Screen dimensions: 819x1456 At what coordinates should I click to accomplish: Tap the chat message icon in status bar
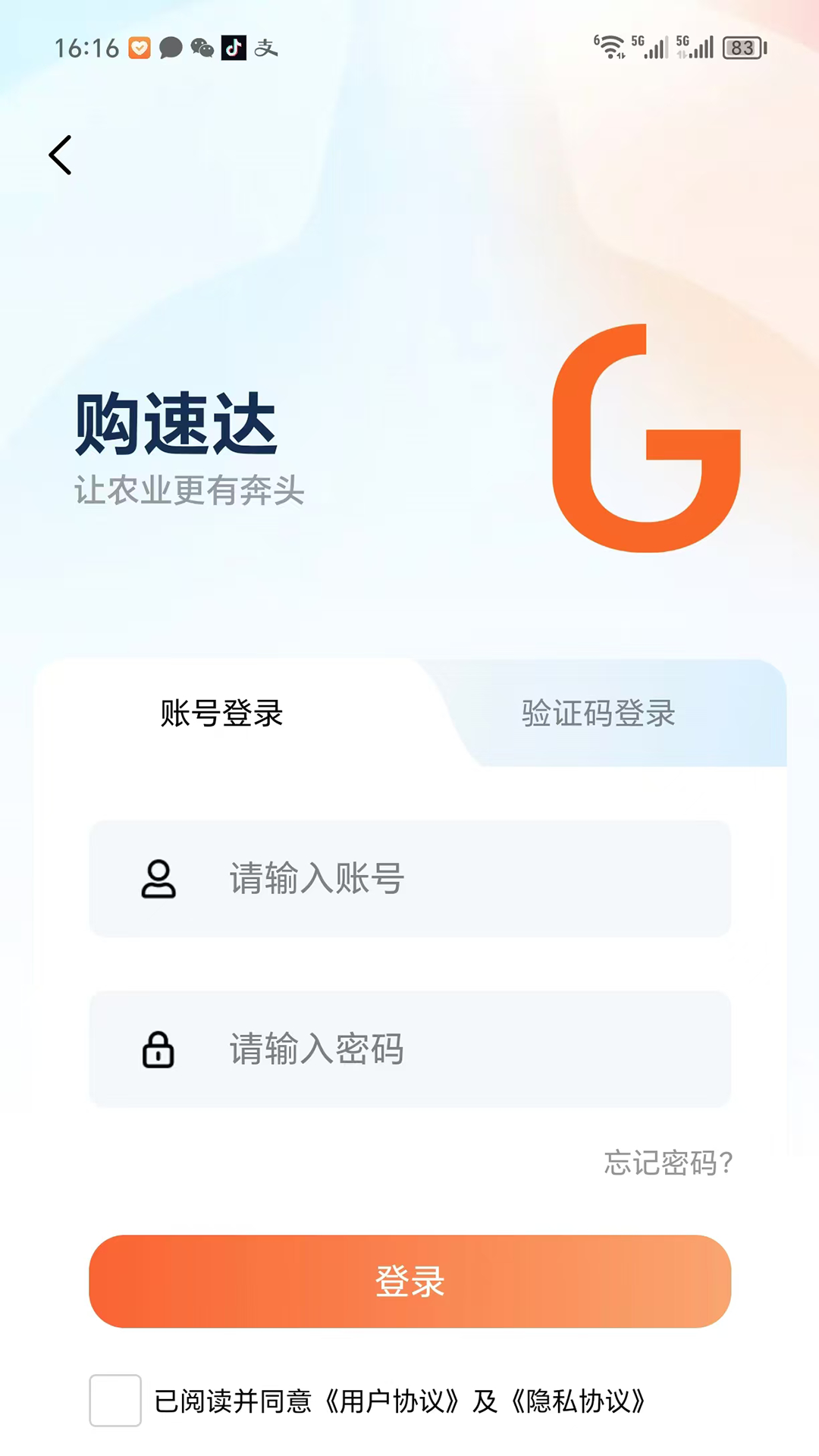[170, 49]
